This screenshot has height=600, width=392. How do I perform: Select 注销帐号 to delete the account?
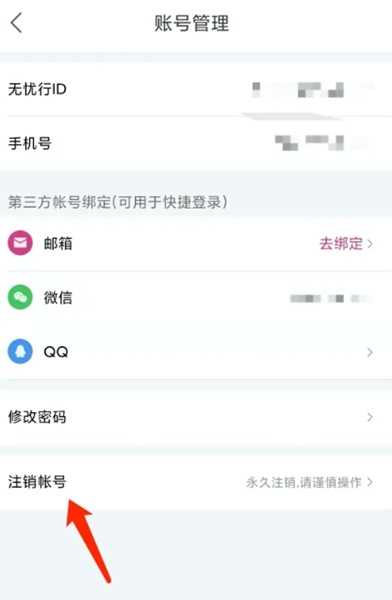(x=196, y=482)
